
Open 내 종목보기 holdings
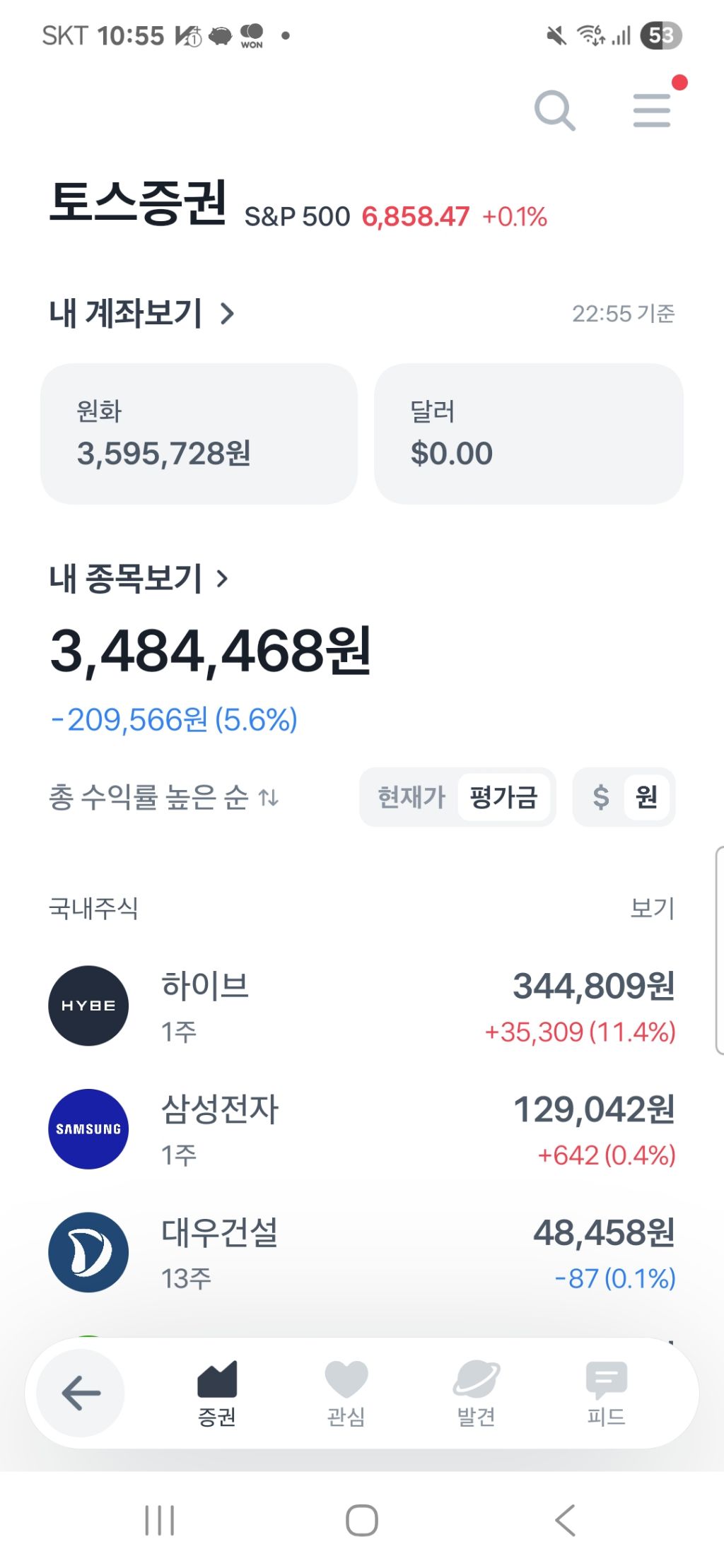click(139, 578)
